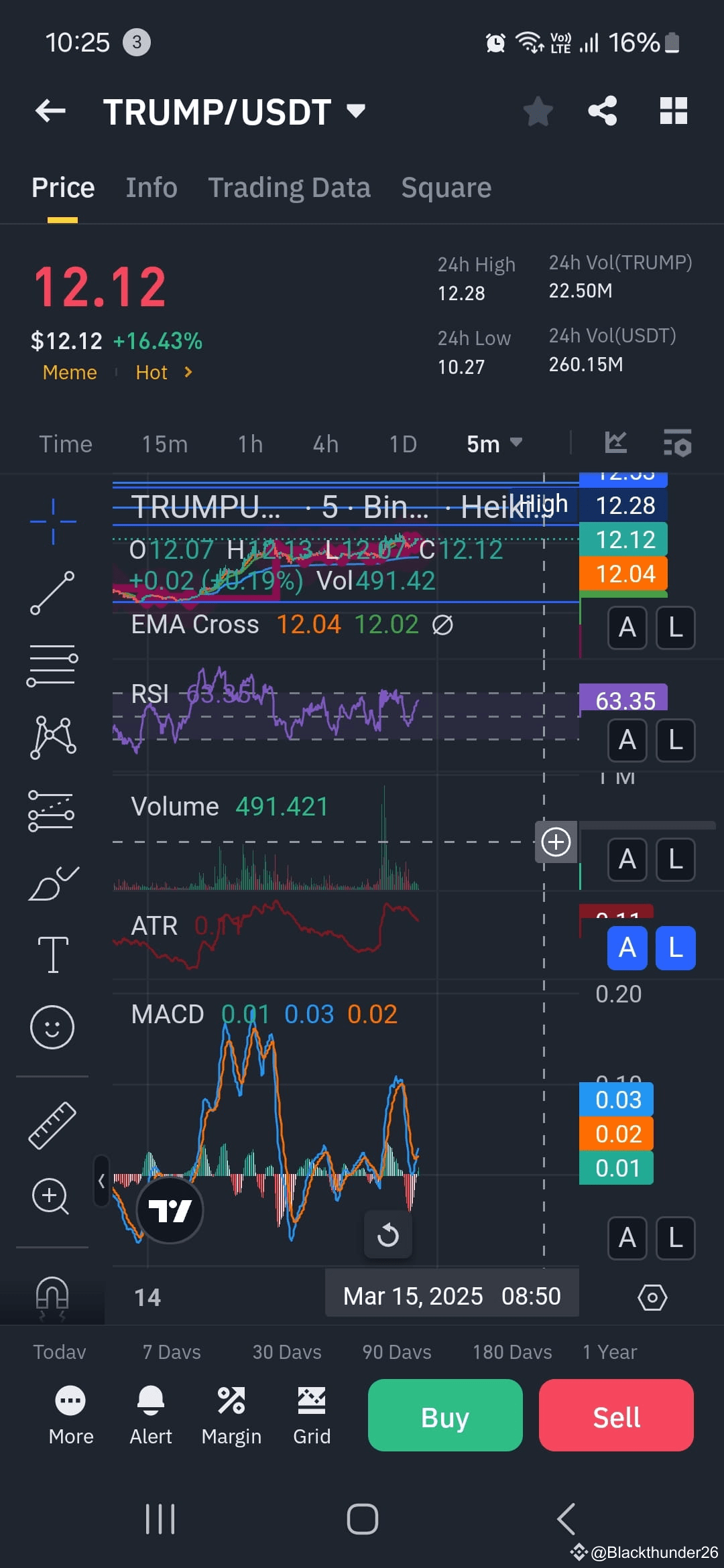
Task: Open the TRUMP/USDT pair selector dropdown
Action: [x=355, y=111]
